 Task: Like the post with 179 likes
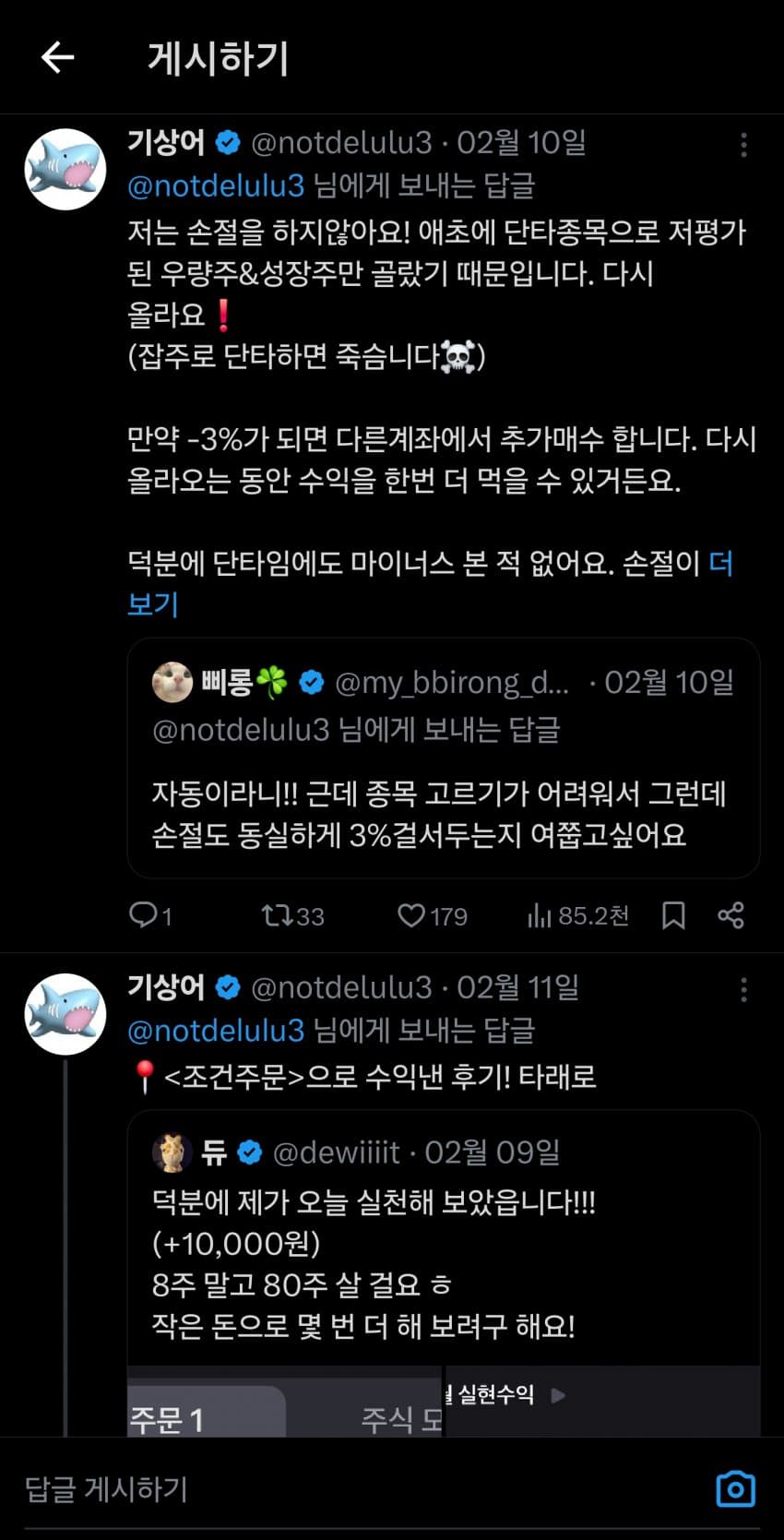click(433, 915)
